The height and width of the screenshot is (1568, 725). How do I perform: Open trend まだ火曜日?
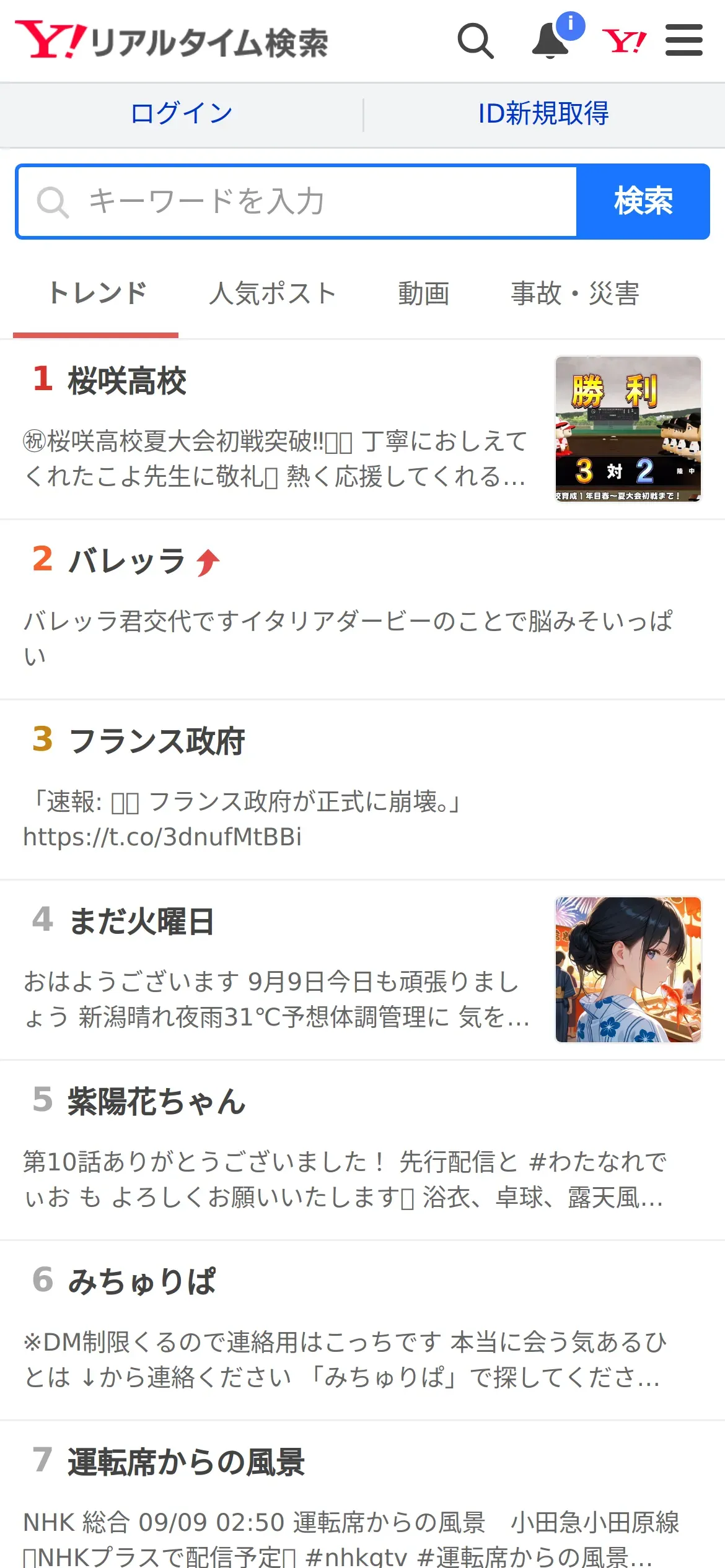click(x=362, y=970)
